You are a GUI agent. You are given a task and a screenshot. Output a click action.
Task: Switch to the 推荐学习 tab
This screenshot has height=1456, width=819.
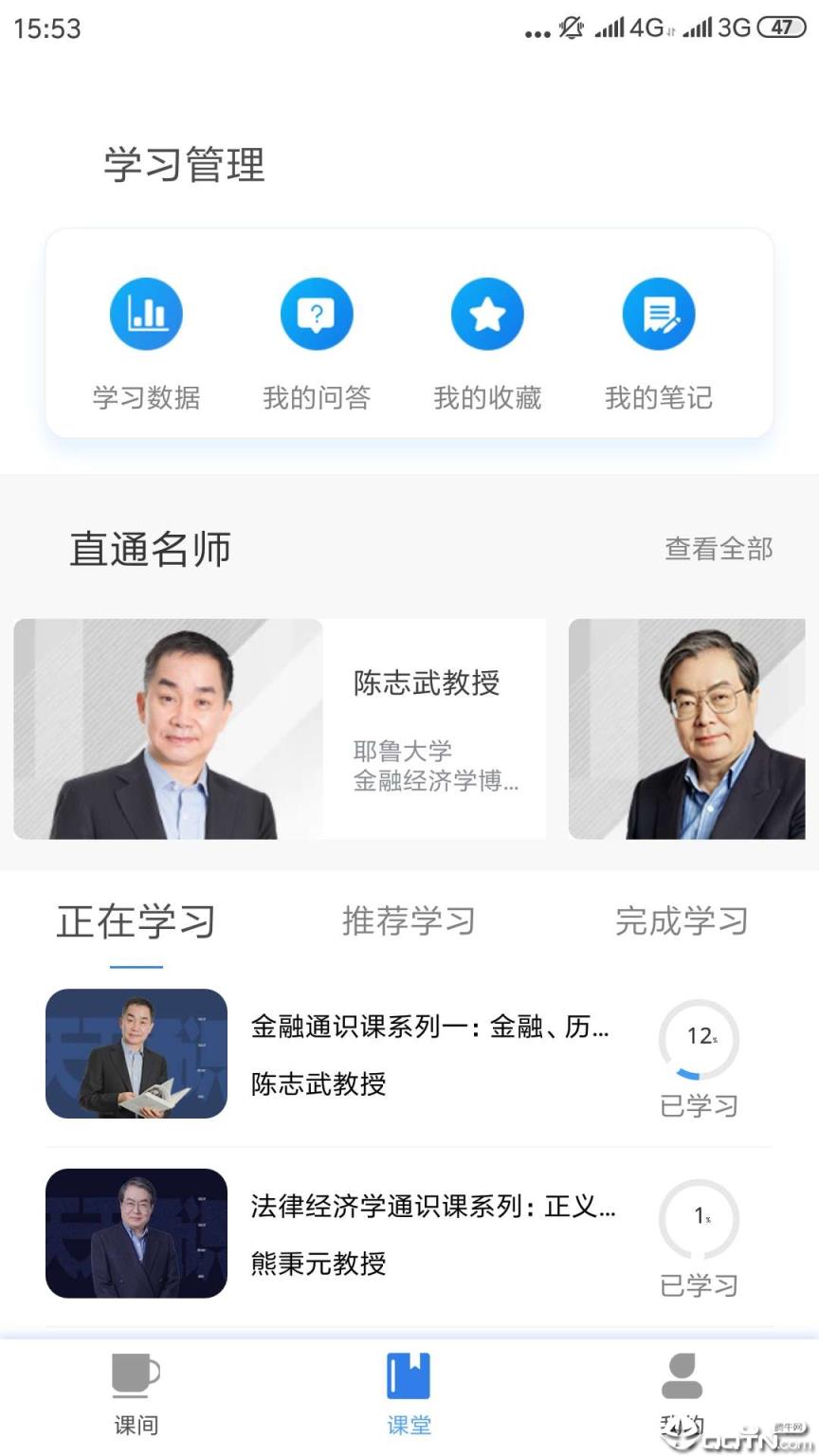click(408, 920)
